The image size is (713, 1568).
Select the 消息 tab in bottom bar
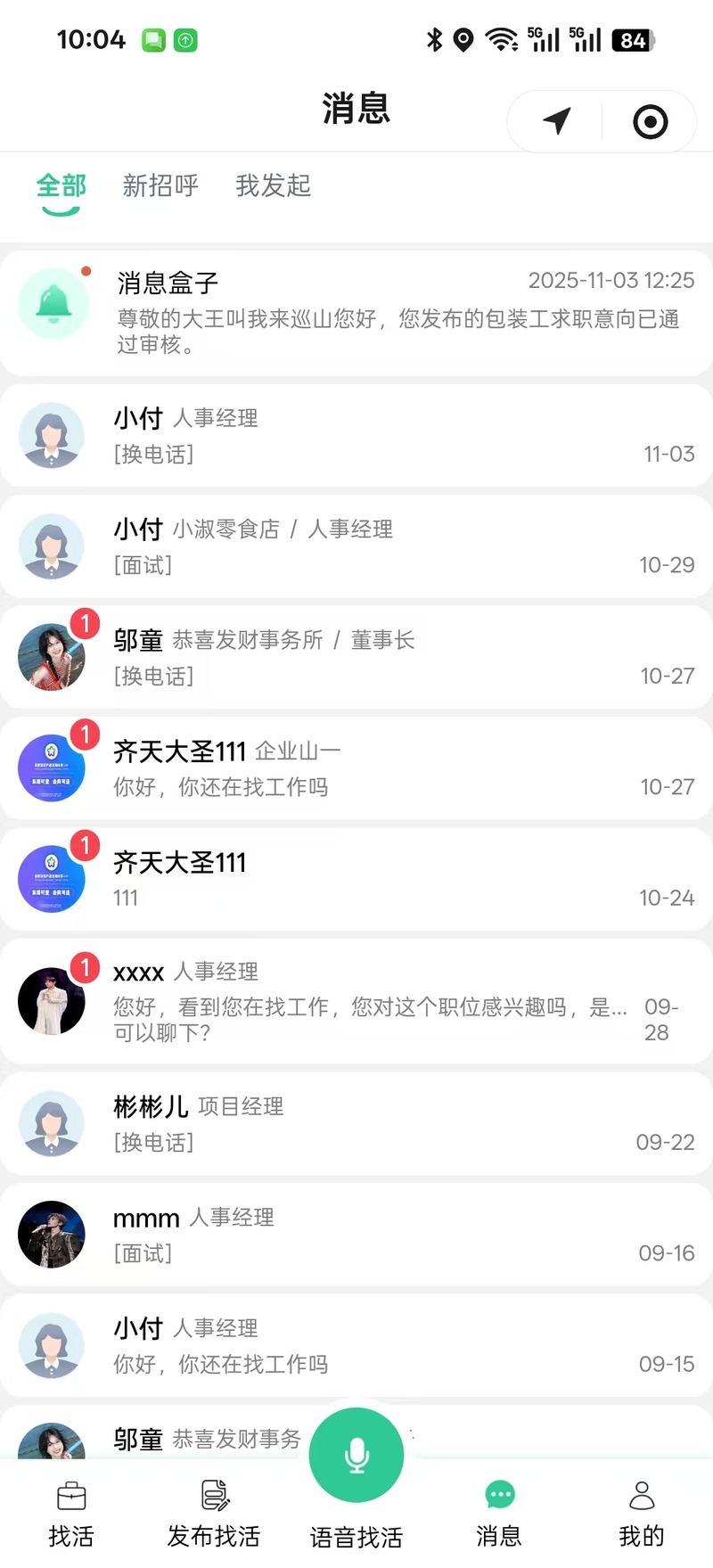coord(499,1514)
